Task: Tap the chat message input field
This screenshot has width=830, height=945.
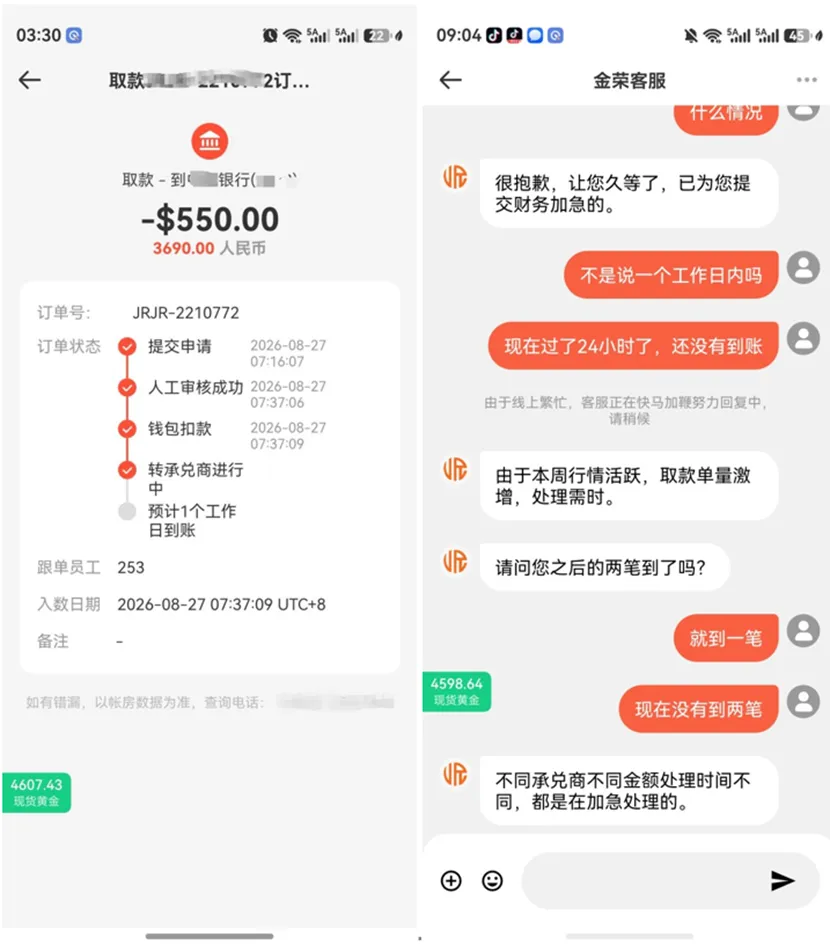Action: click(643, 881)
